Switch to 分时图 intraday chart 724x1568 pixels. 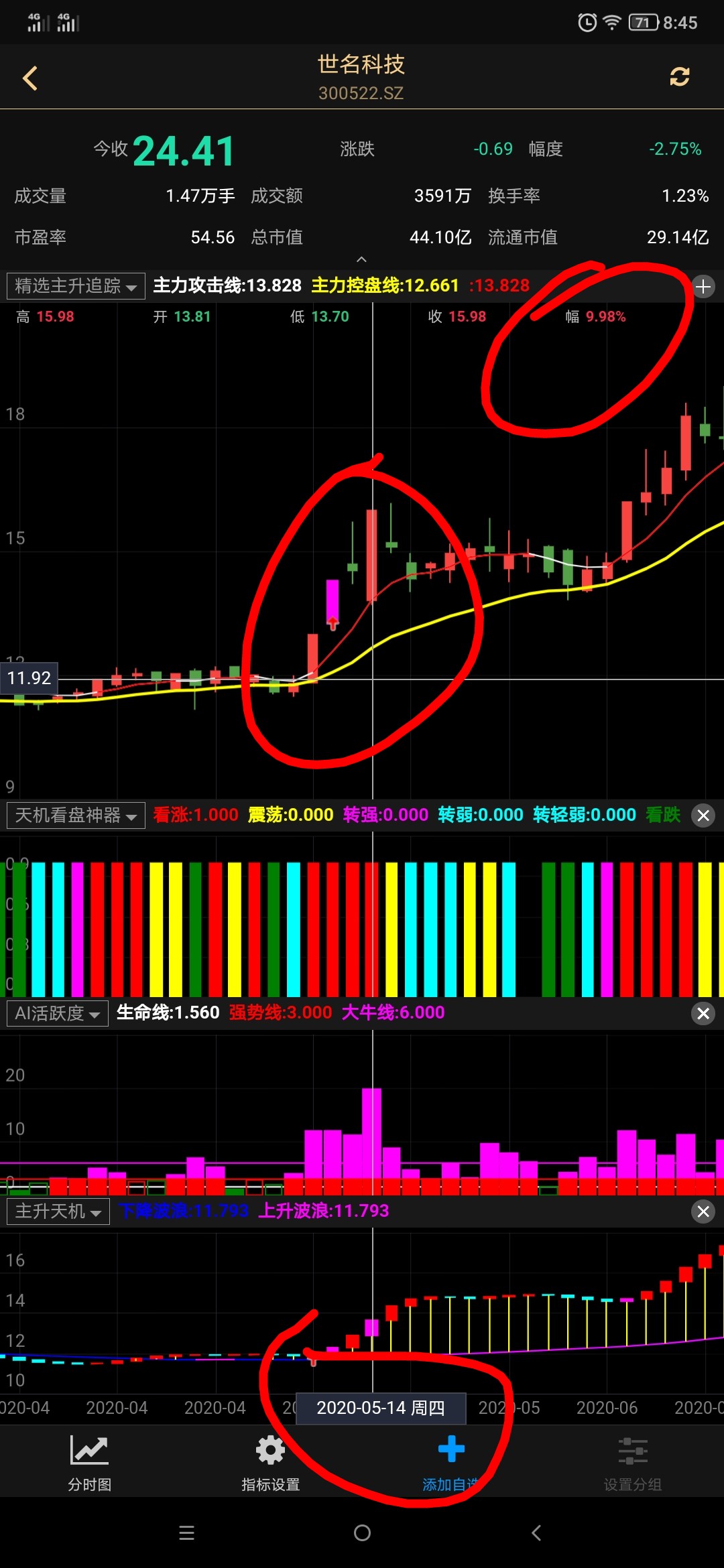89,1463
